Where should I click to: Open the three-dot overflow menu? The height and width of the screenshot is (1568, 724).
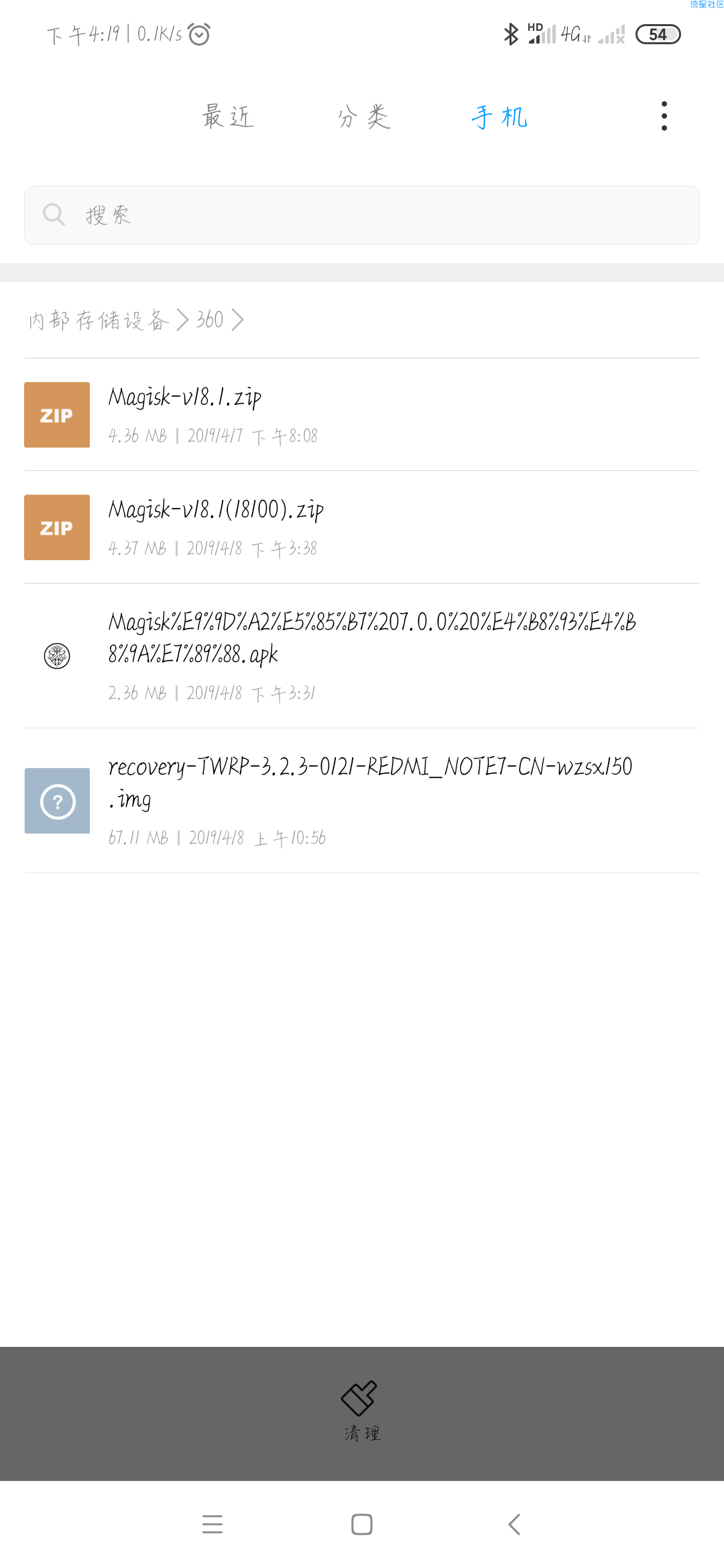pyautogui.click(x=664, y=116)
